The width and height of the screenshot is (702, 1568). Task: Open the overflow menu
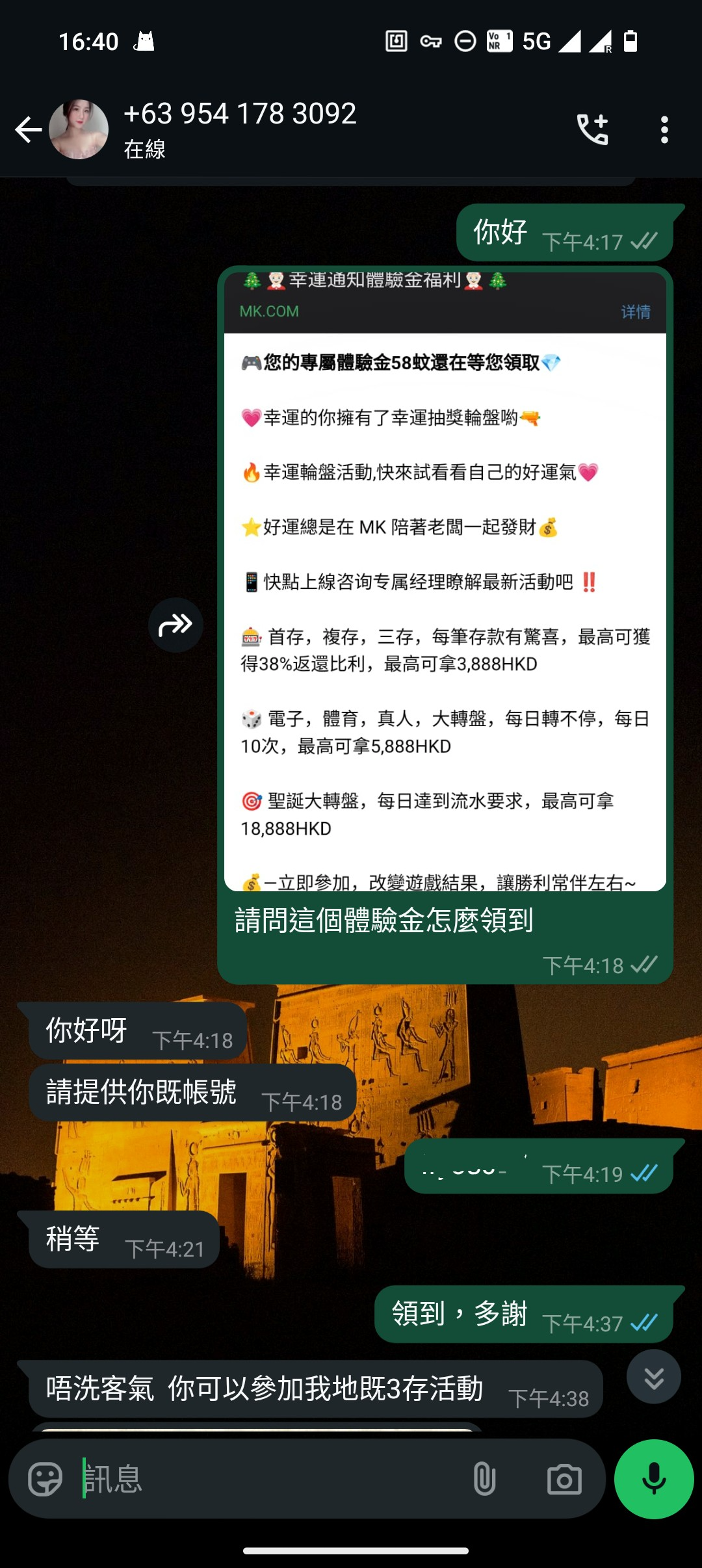664,130
